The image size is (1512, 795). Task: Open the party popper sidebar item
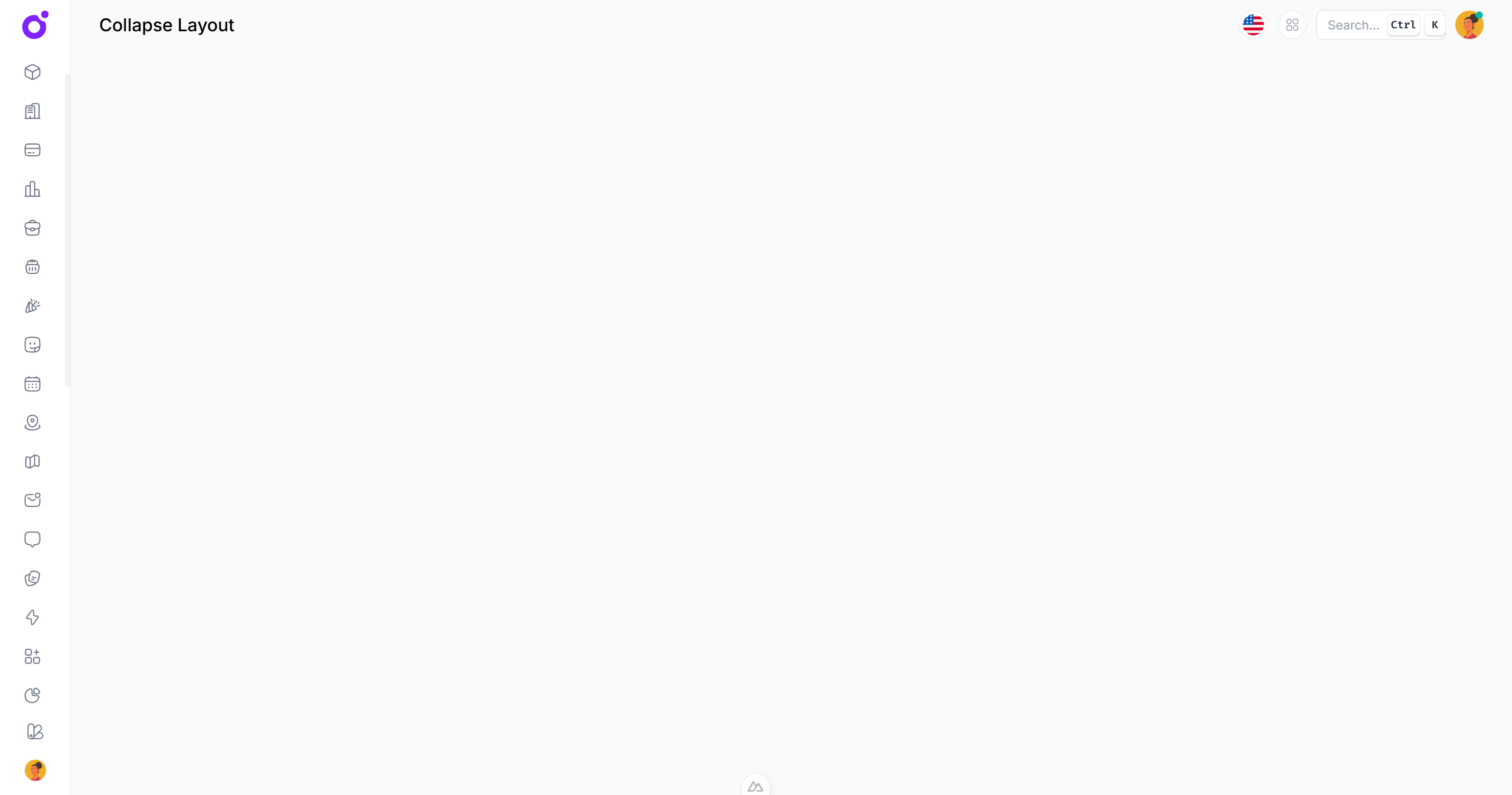(x=32, y=306)
